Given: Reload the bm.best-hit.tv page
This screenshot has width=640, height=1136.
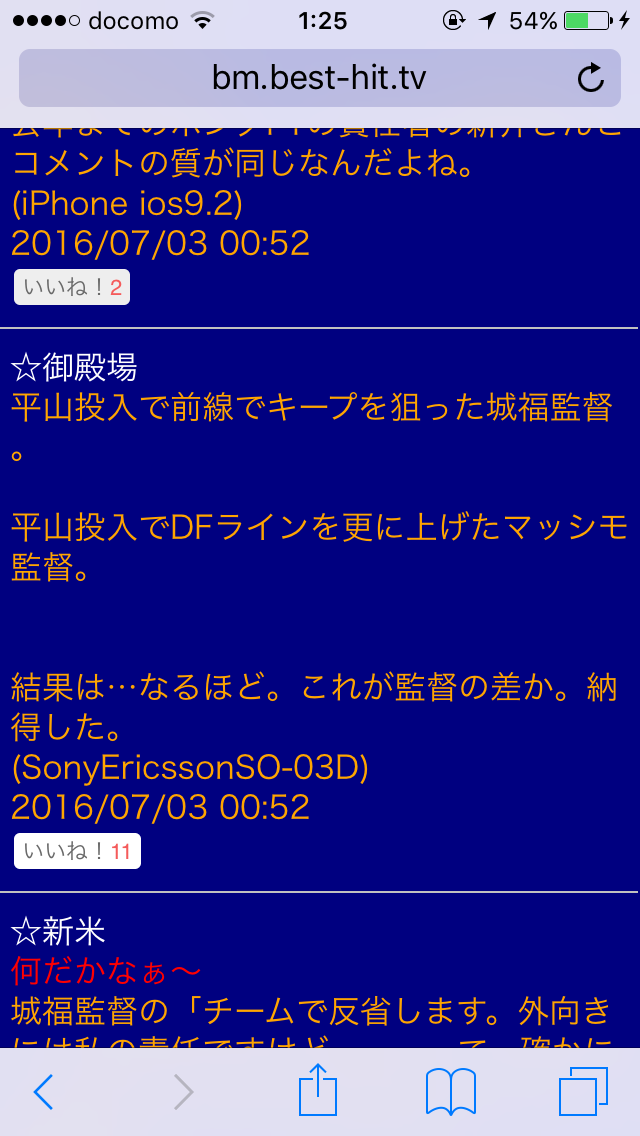Looking at the screenshot, I should [x=591, y=78].
